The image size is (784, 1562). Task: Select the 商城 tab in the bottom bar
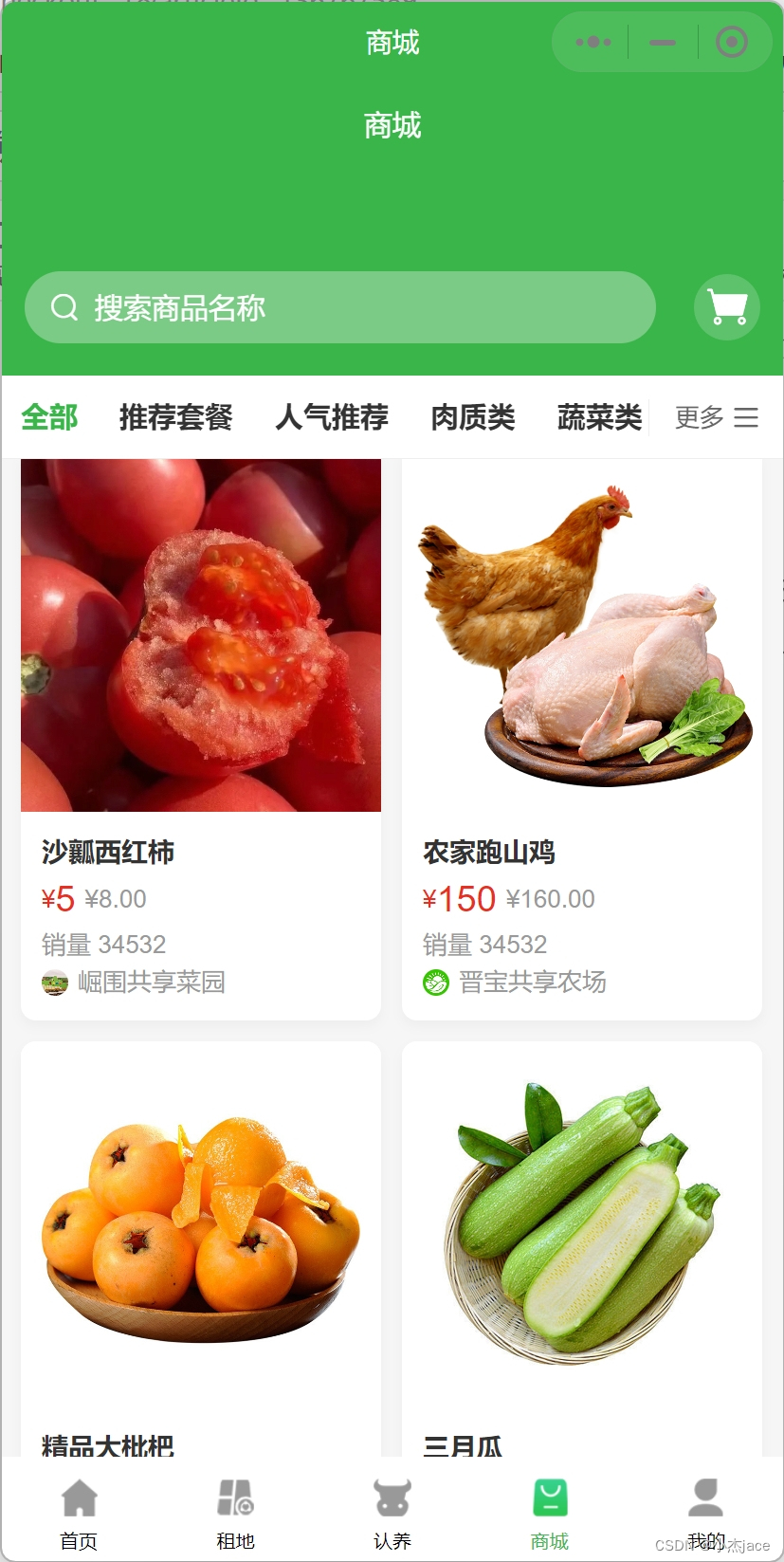549,1514
